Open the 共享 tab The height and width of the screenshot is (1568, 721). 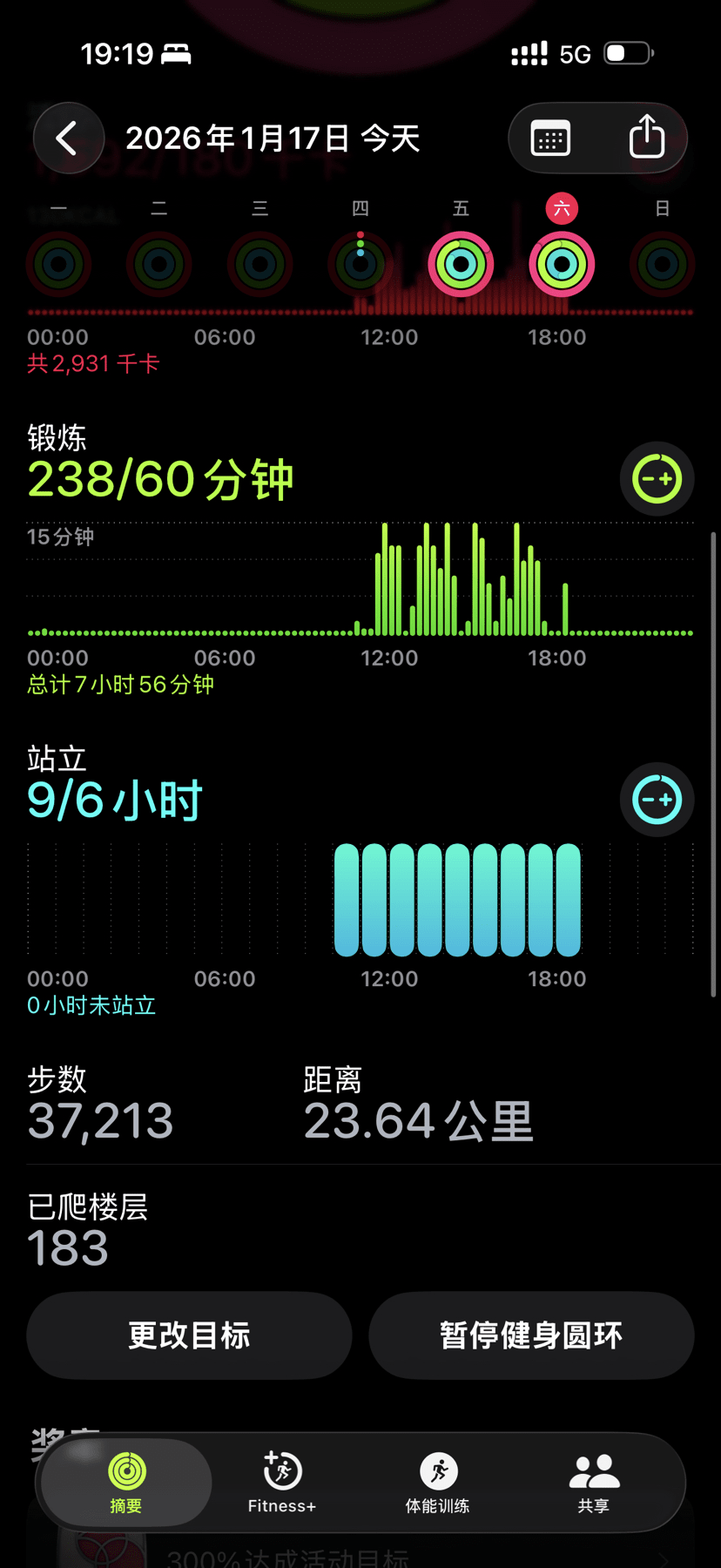[x=594, y=1483]
